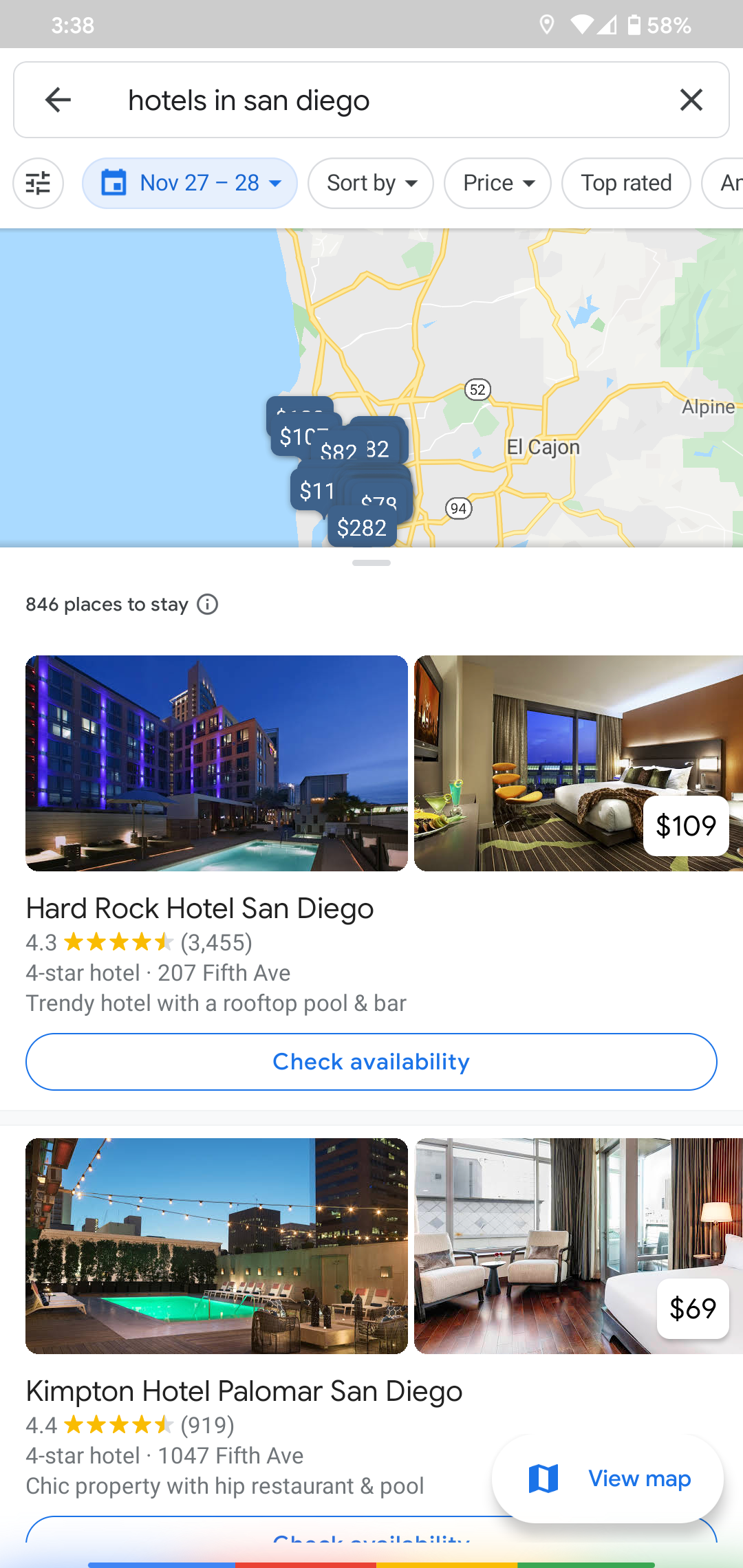The image size is (743, 1568).
Task: Expand the Sort by dropdown
Action: [x=370, y=183]
